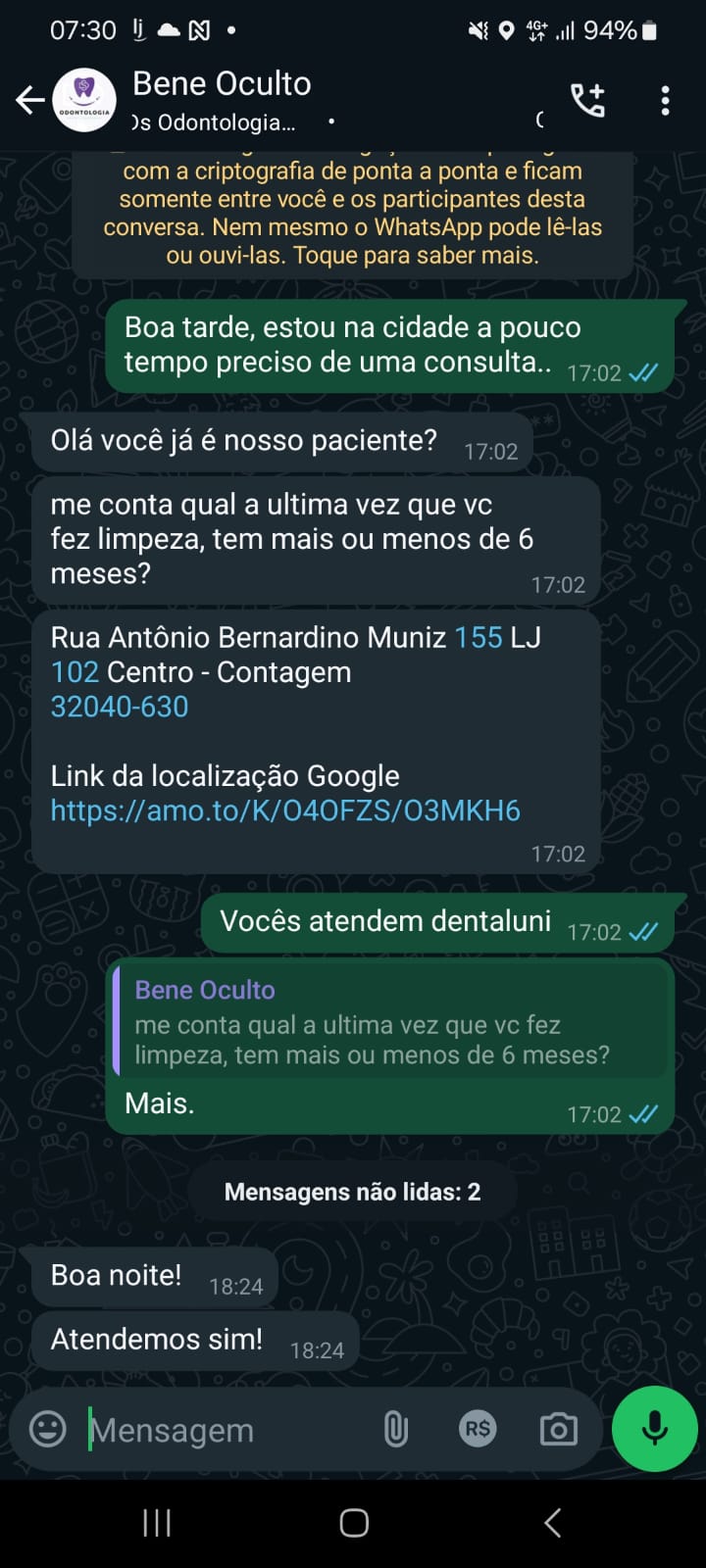Open the emoji picker
Image resolution: width=706 pixels, height=1568 pixels.
[x=48, y=1429]
